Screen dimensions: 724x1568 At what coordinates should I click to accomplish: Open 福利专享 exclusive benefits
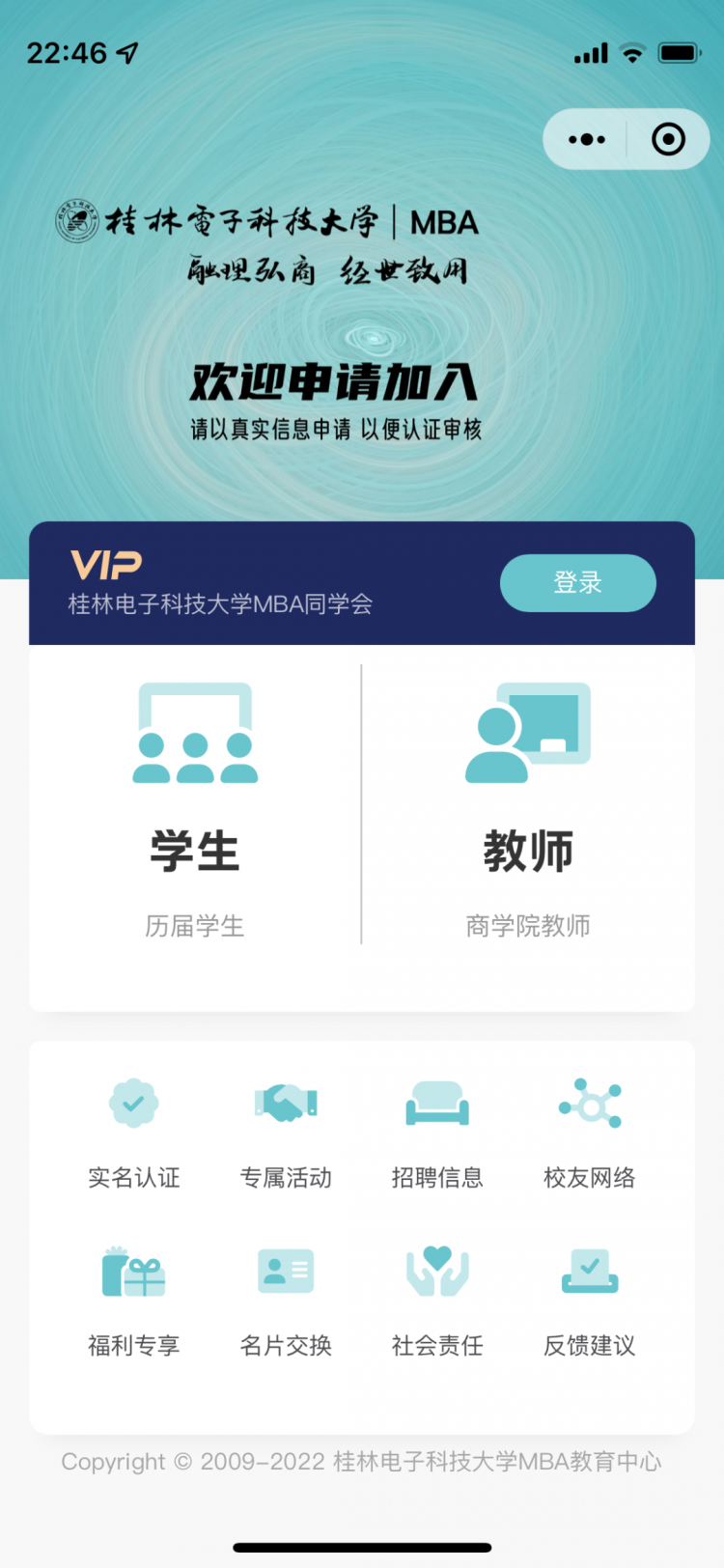pyautogui.click(x=134, y=1299)
